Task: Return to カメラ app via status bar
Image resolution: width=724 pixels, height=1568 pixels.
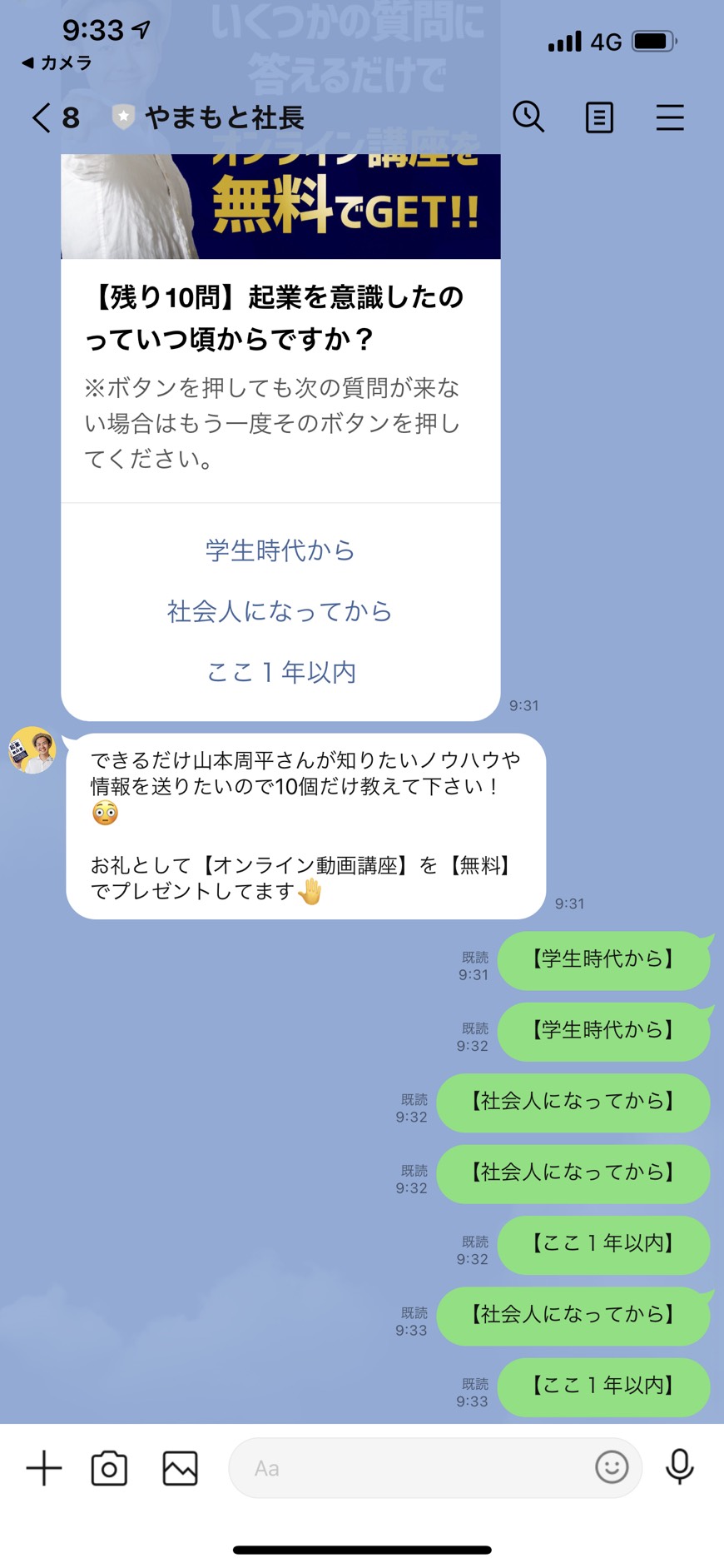Action: [x=57, y=63]
